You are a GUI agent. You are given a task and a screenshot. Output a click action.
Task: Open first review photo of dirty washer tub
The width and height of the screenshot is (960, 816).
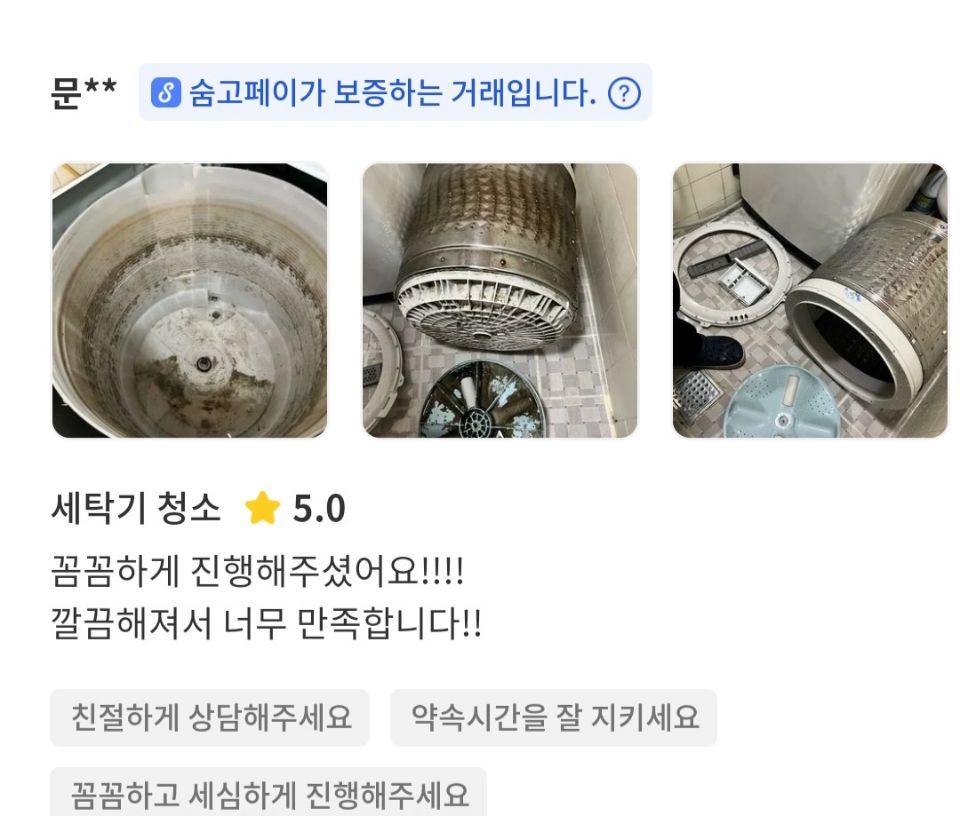[x=190, y=300]
